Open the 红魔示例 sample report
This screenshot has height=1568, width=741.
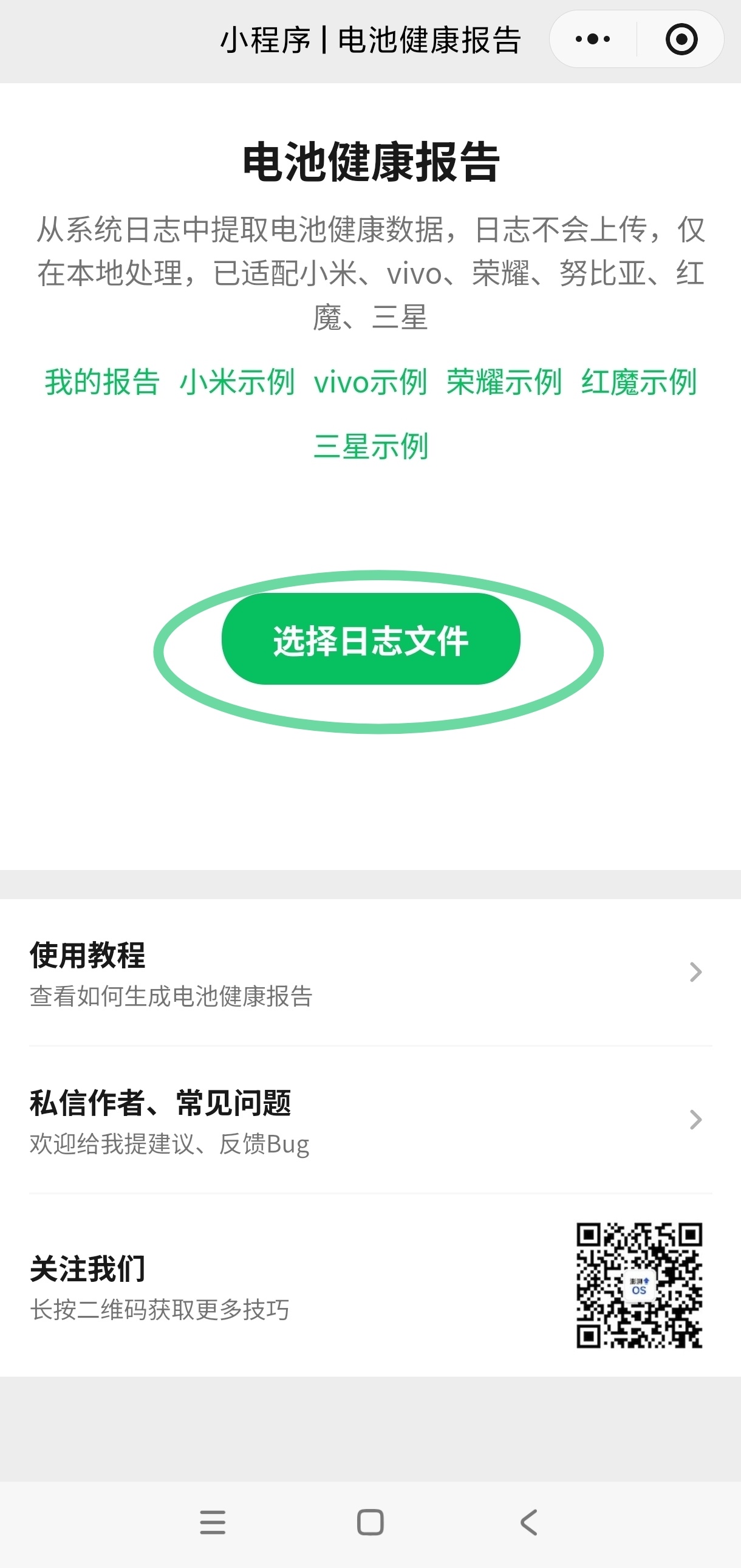click(639, 382)
